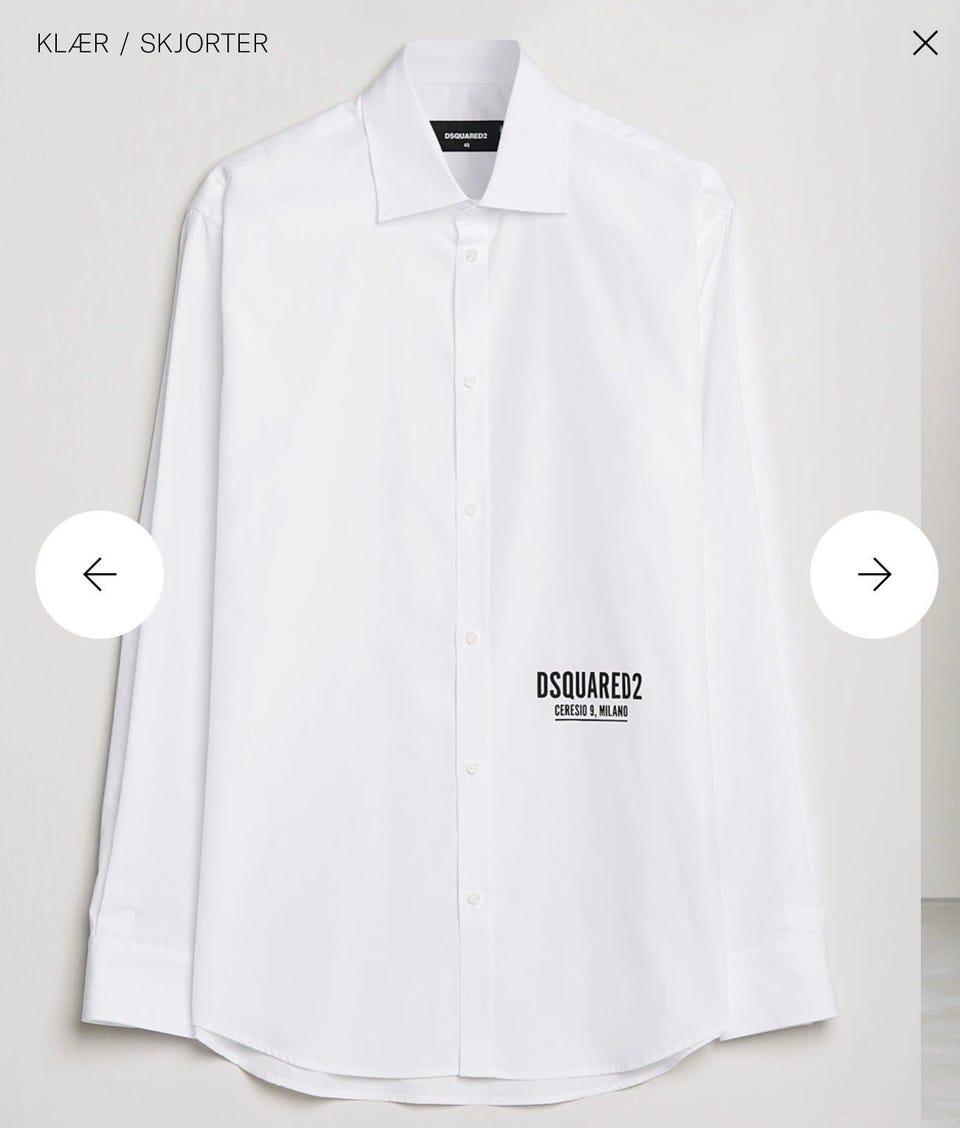Image resolution: width=960 pixels, height=1128 pixels.
Task: Show the next product image
Action: pos(874,575)
